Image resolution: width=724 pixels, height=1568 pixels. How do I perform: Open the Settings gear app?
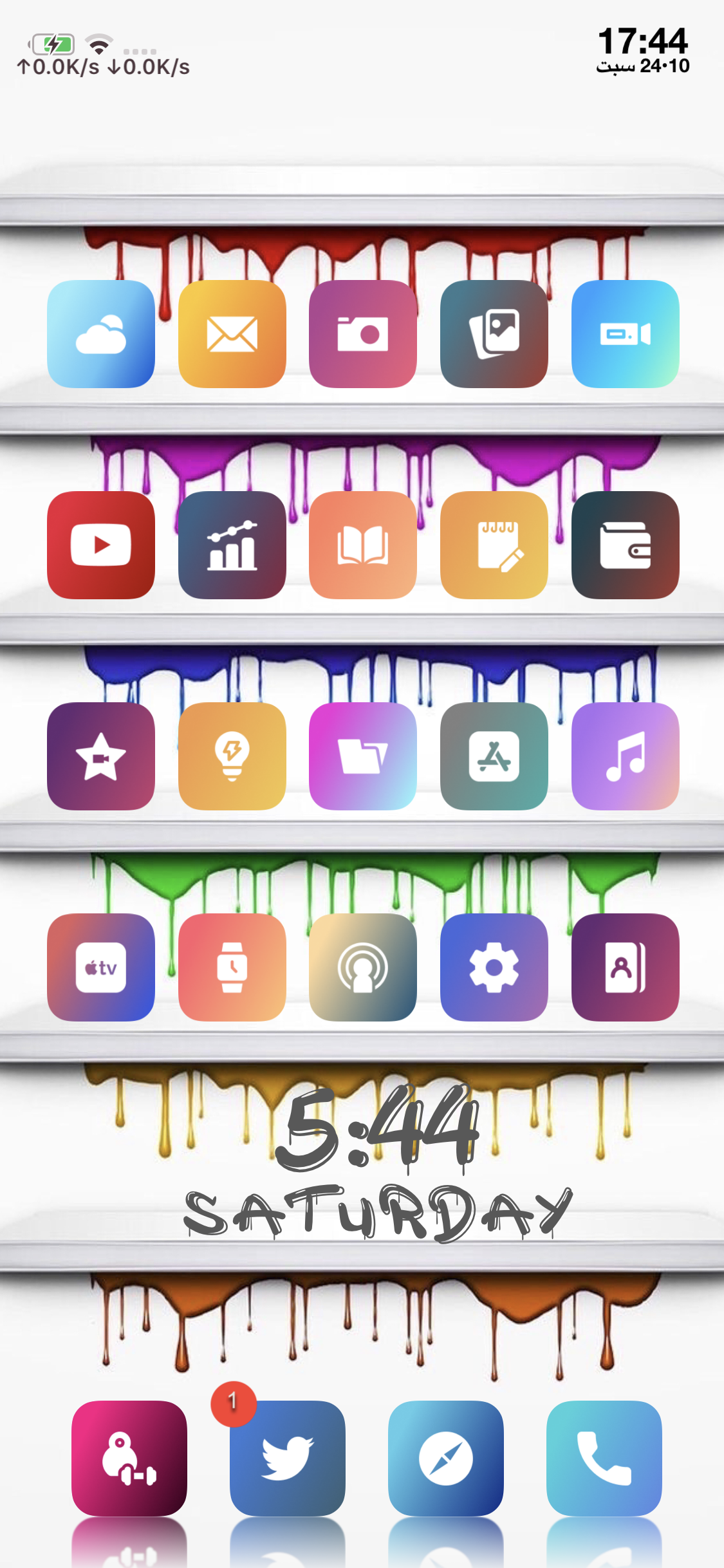click(x=494, y=967)
